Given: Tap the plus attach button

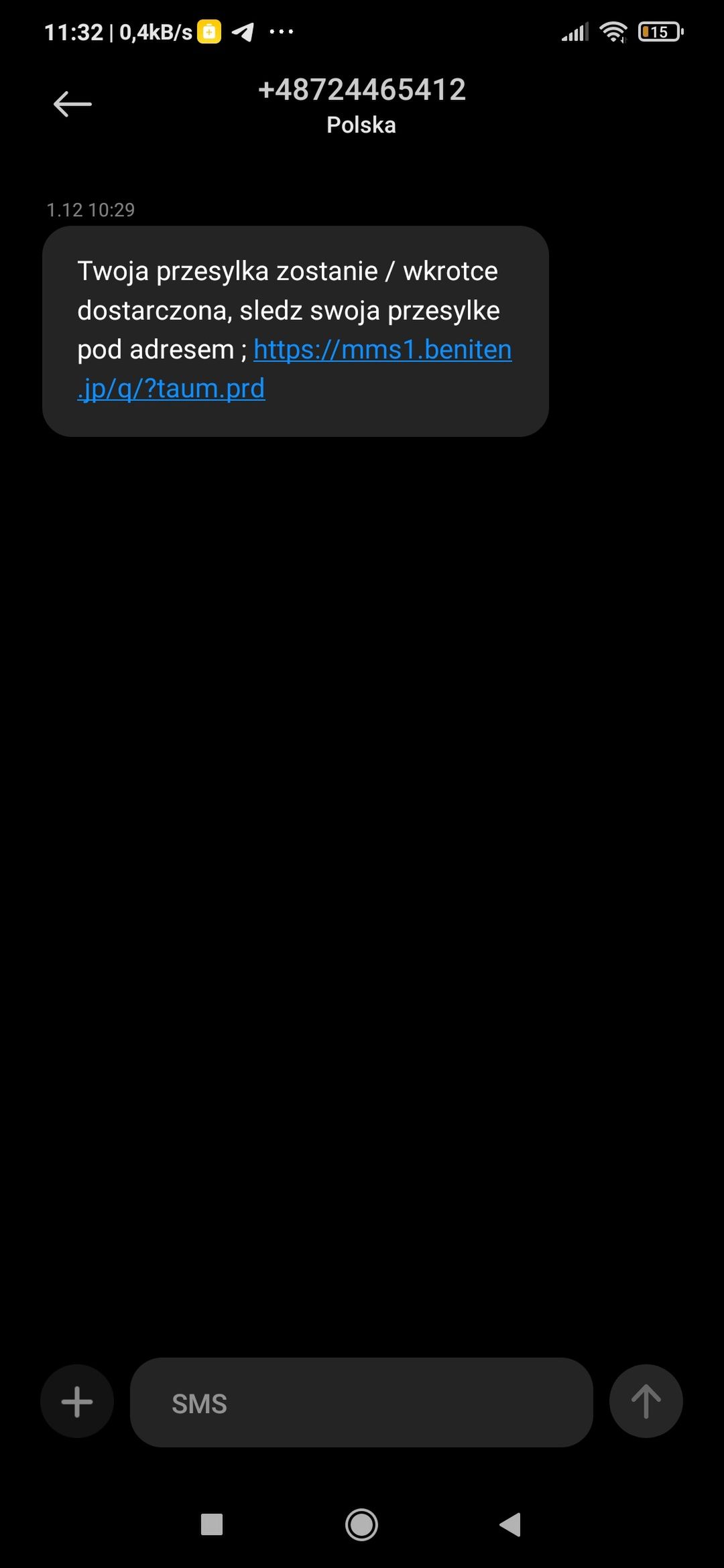Looking at the screenshot, I should click(77, 1401).
